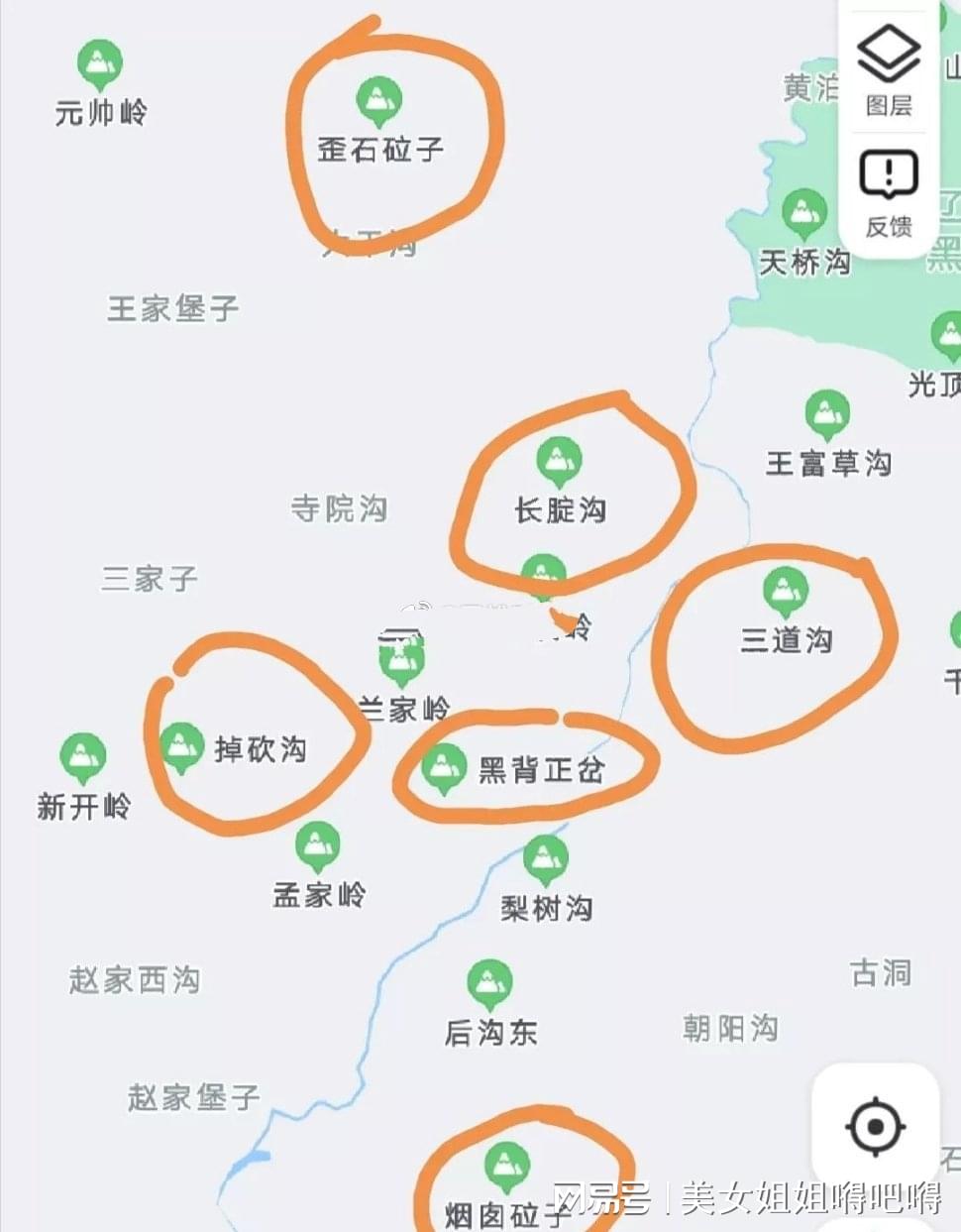
Task: Select the 天桥沟 scenic marker
Action: pos(803,214)
